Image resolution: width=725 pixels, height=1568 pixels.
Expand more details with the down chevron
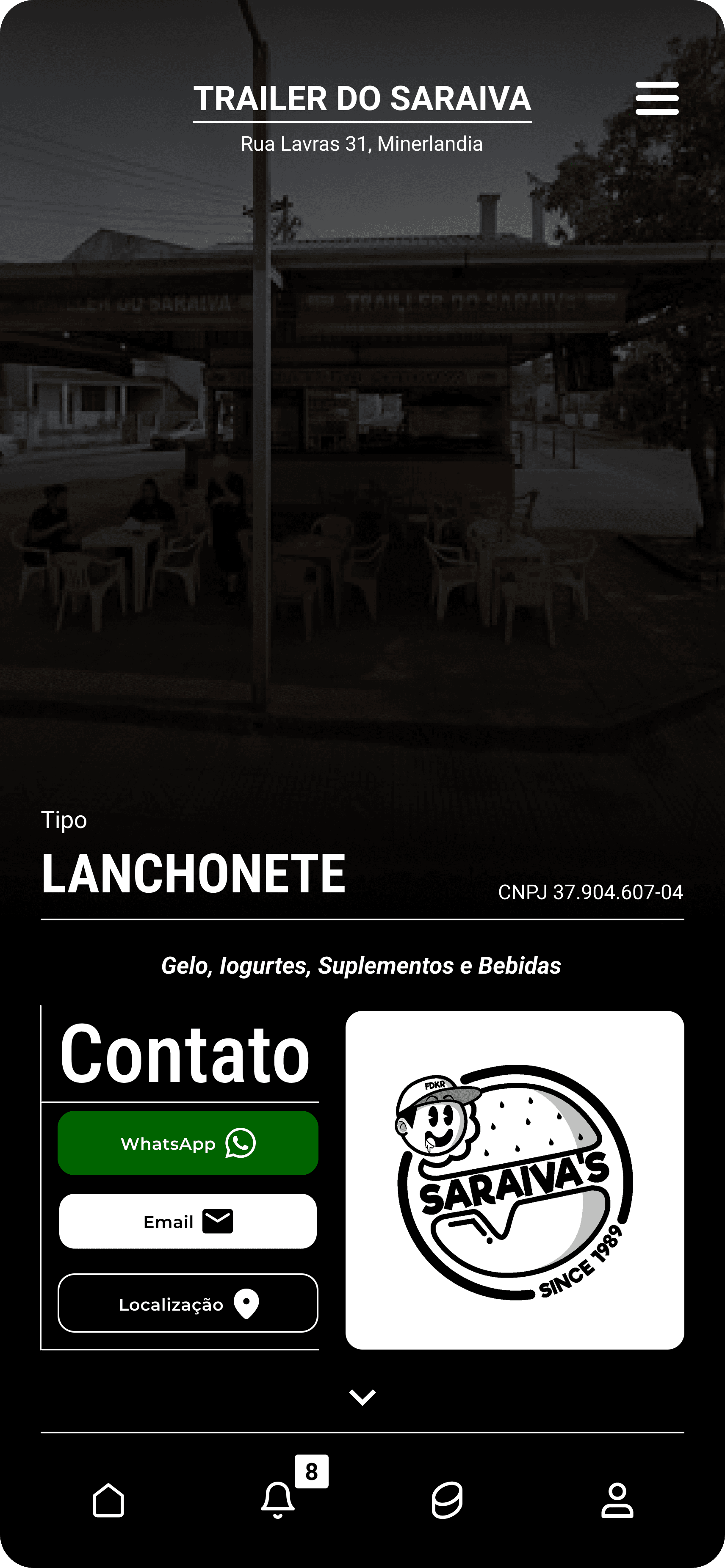[362, 1397]
